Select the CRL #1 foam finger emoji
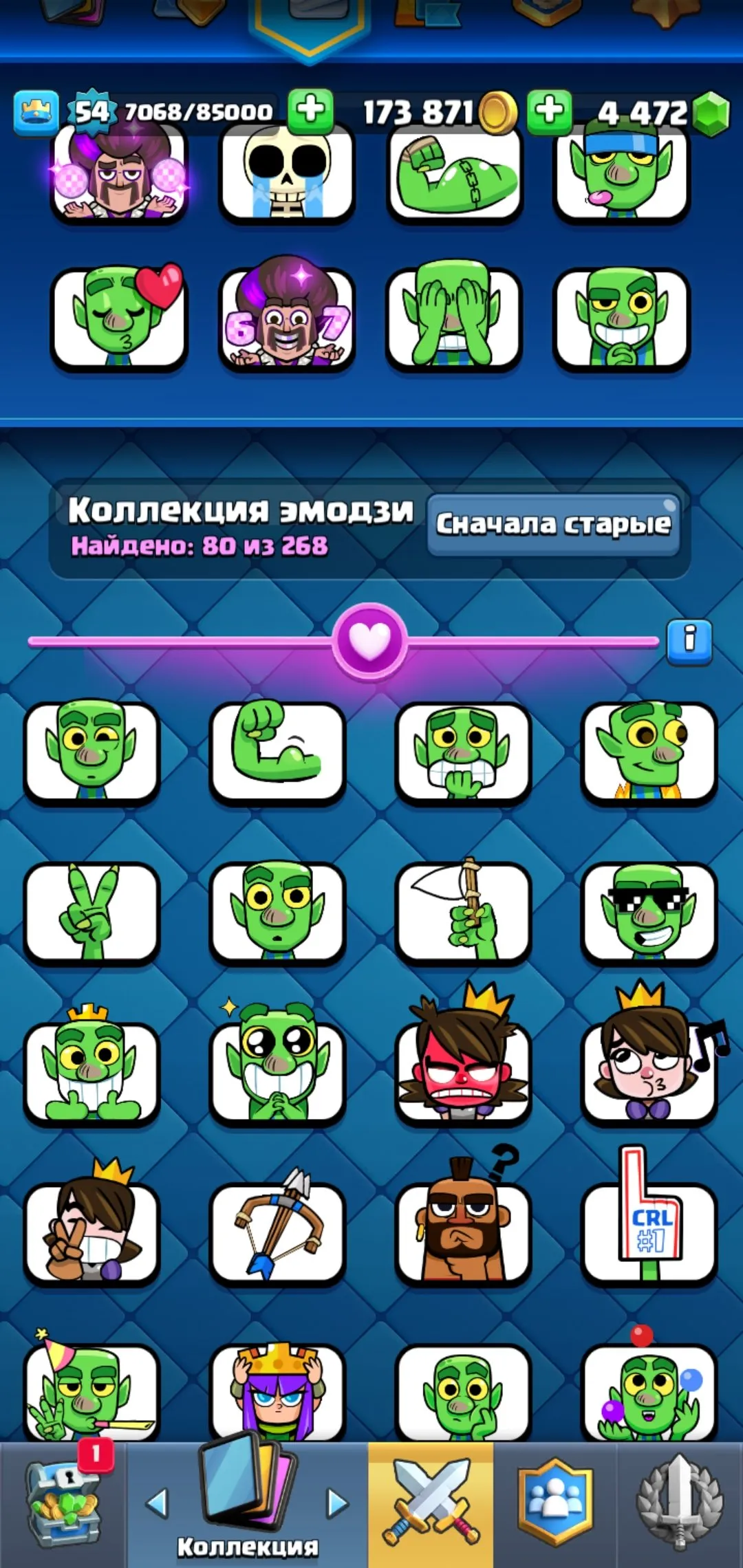This screenshot has width=743, height=1568. [649, 1235]
